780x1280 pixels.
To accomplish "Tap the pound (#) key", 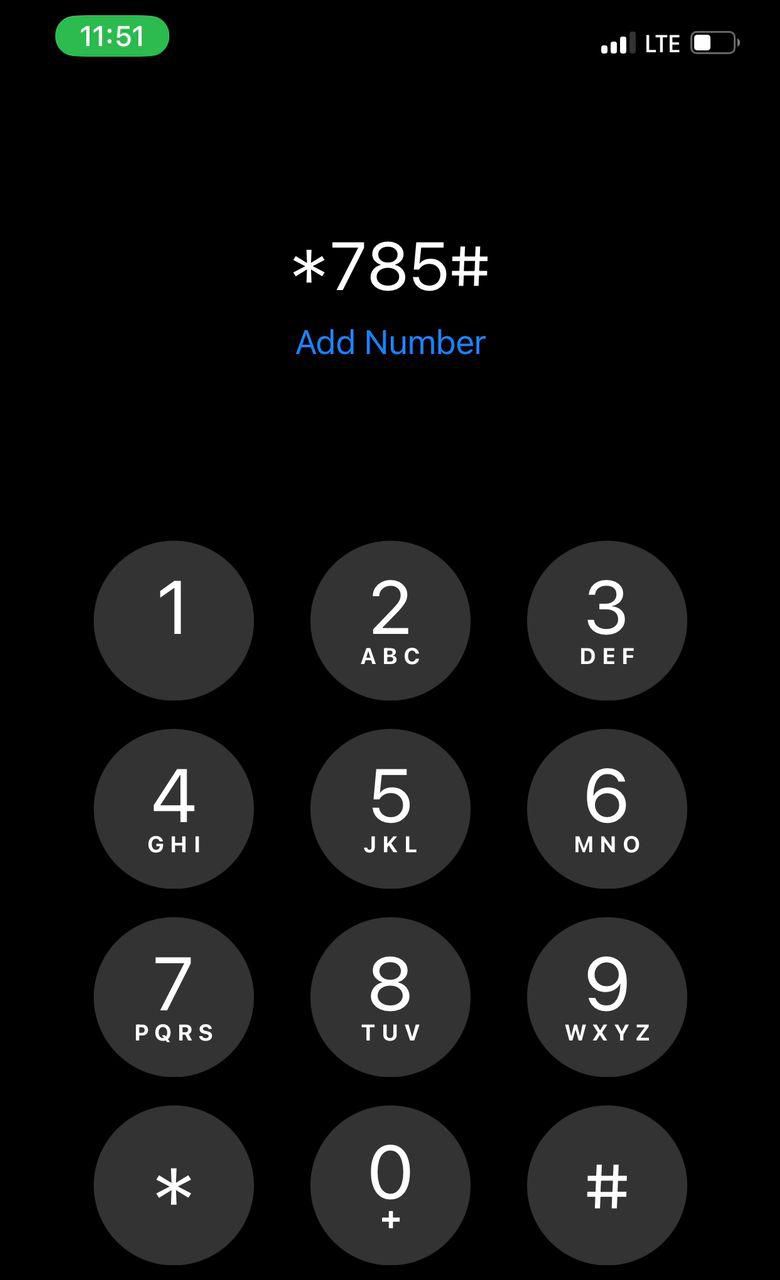I will (x=607, y=1185).
